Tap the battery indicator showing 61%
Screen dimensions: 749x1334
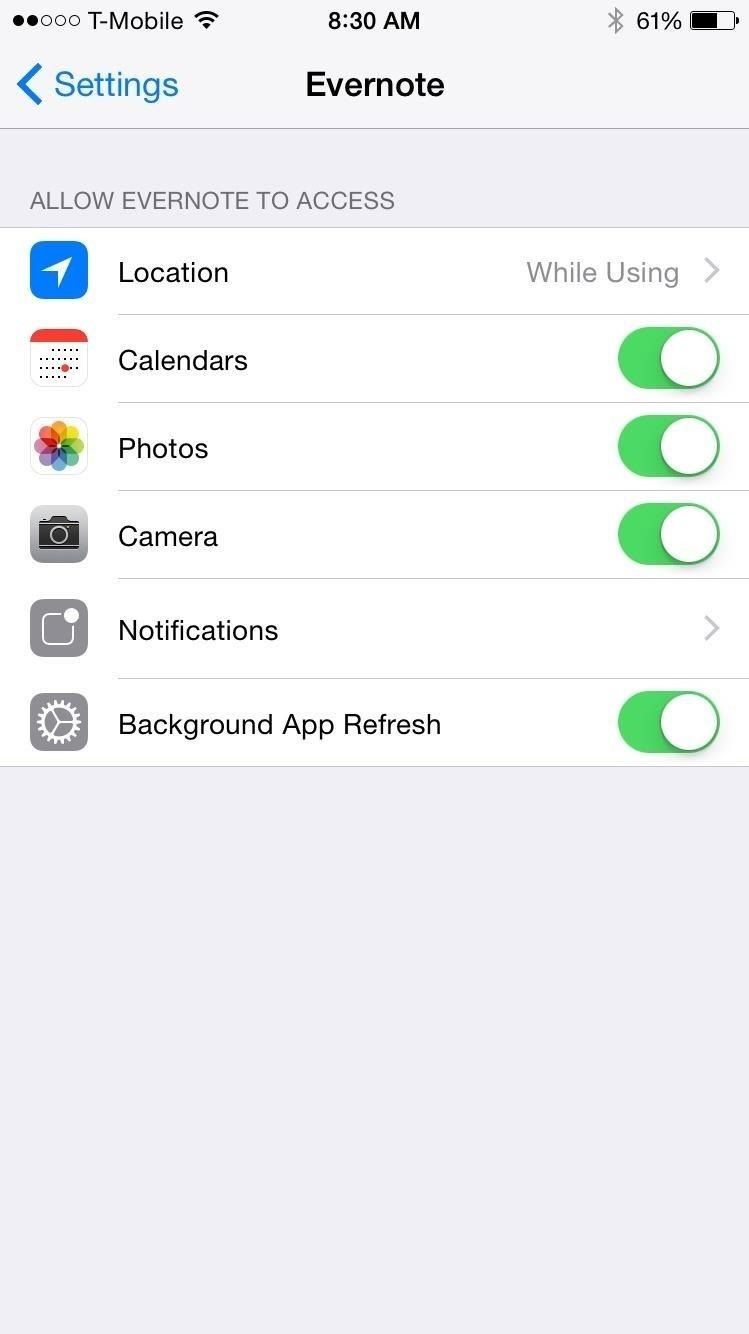690,18
